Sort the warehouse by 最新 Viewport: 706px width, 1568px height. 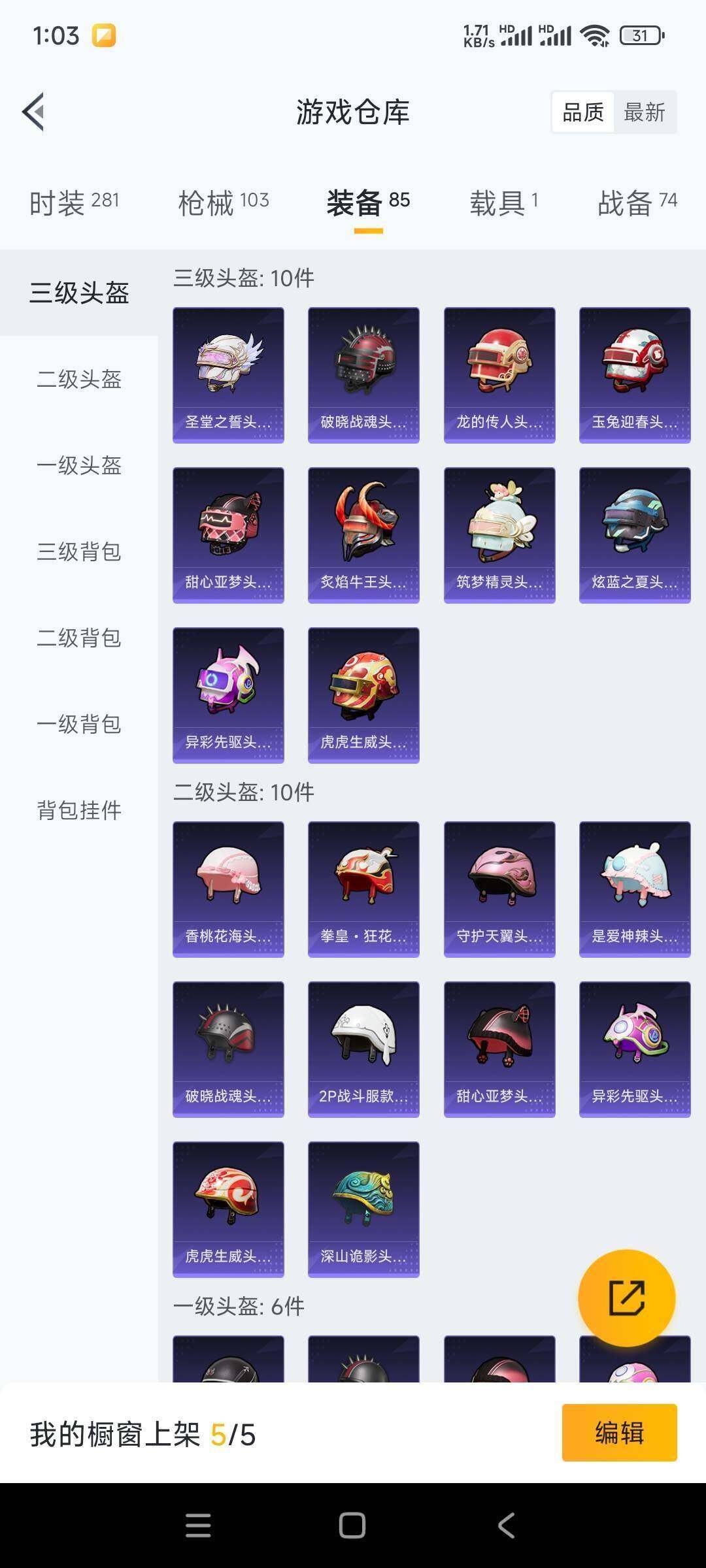644,112
